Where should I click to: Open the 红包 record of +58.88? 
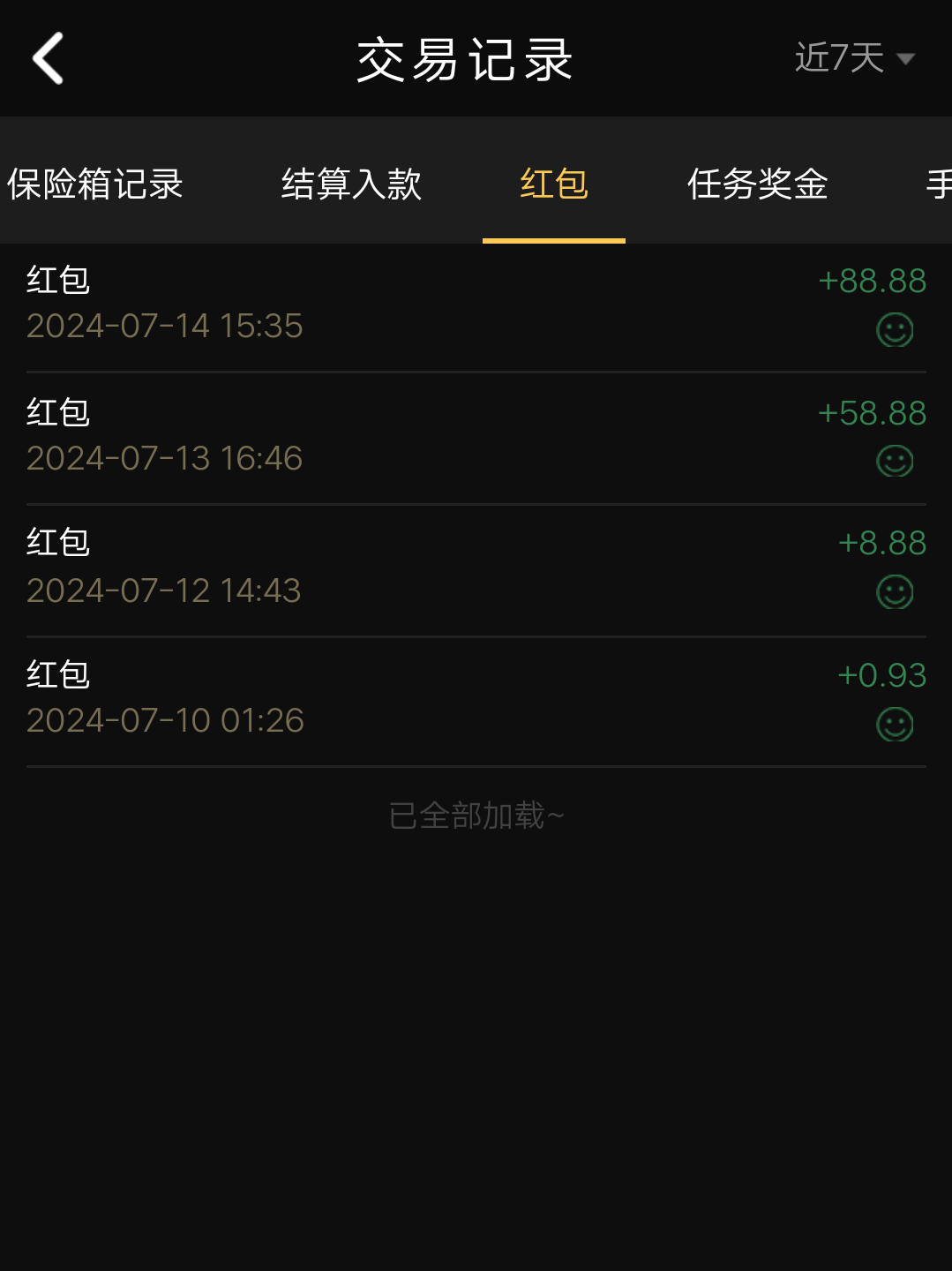[x=476, y=437]
